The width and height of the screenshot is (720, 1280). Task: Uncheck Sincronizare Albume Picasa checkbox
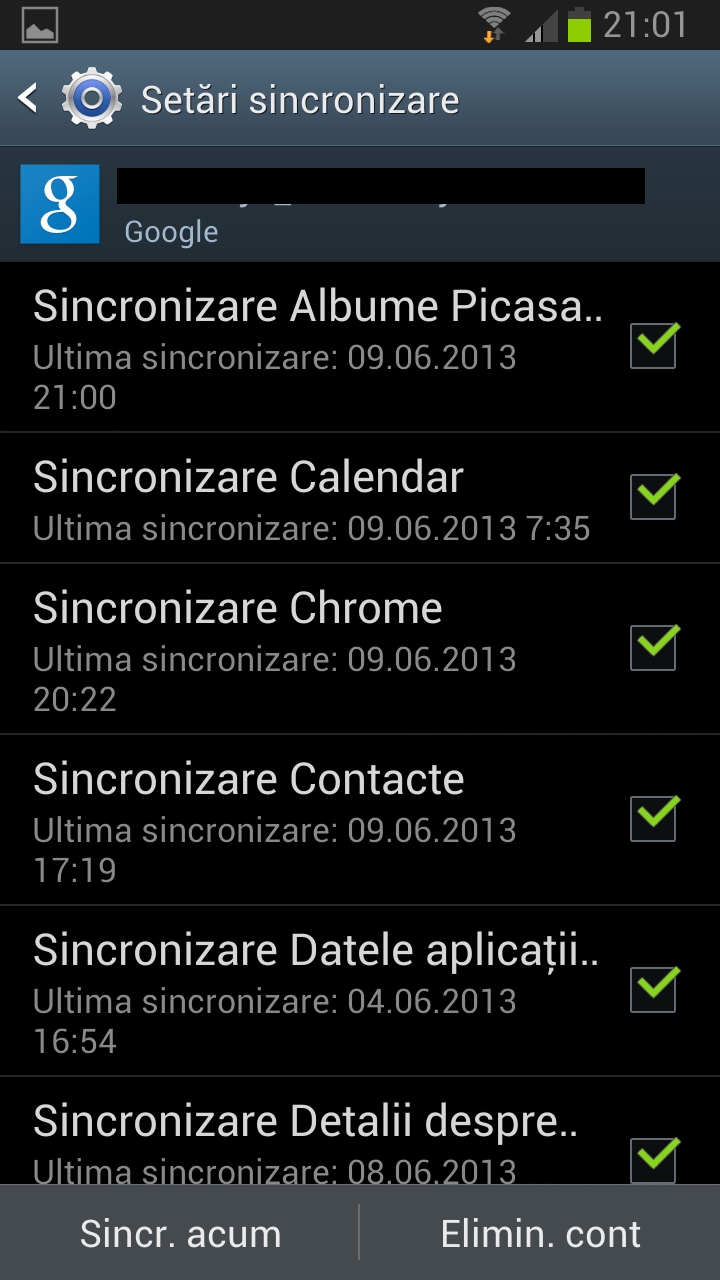[654, 346]
